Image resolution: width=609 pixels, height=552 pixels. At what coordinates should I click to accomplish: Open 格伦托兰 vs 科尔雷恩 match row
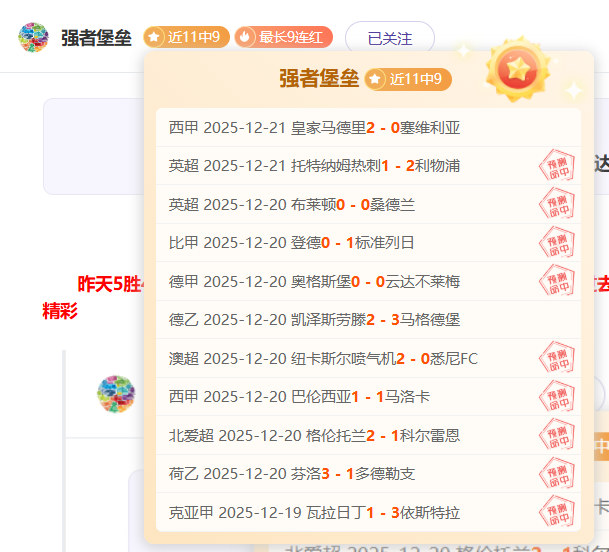(x=367, y=435)
